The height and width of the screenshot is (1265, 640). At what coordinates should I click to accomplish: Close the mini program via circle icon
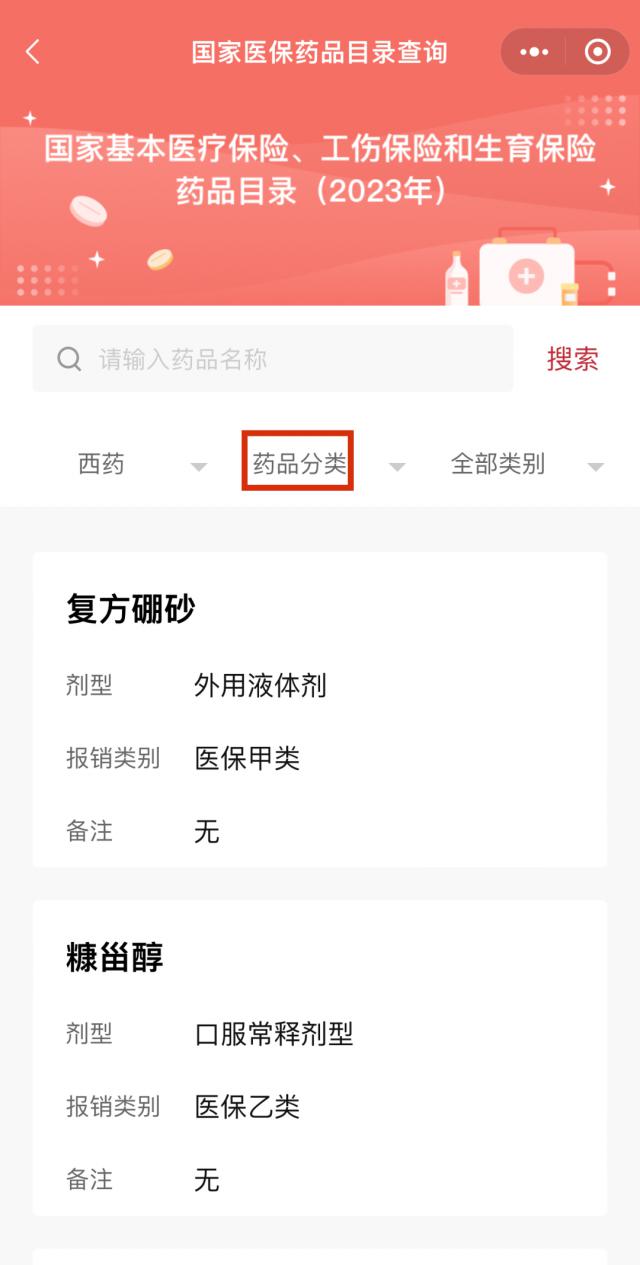(x=597, y=52)
